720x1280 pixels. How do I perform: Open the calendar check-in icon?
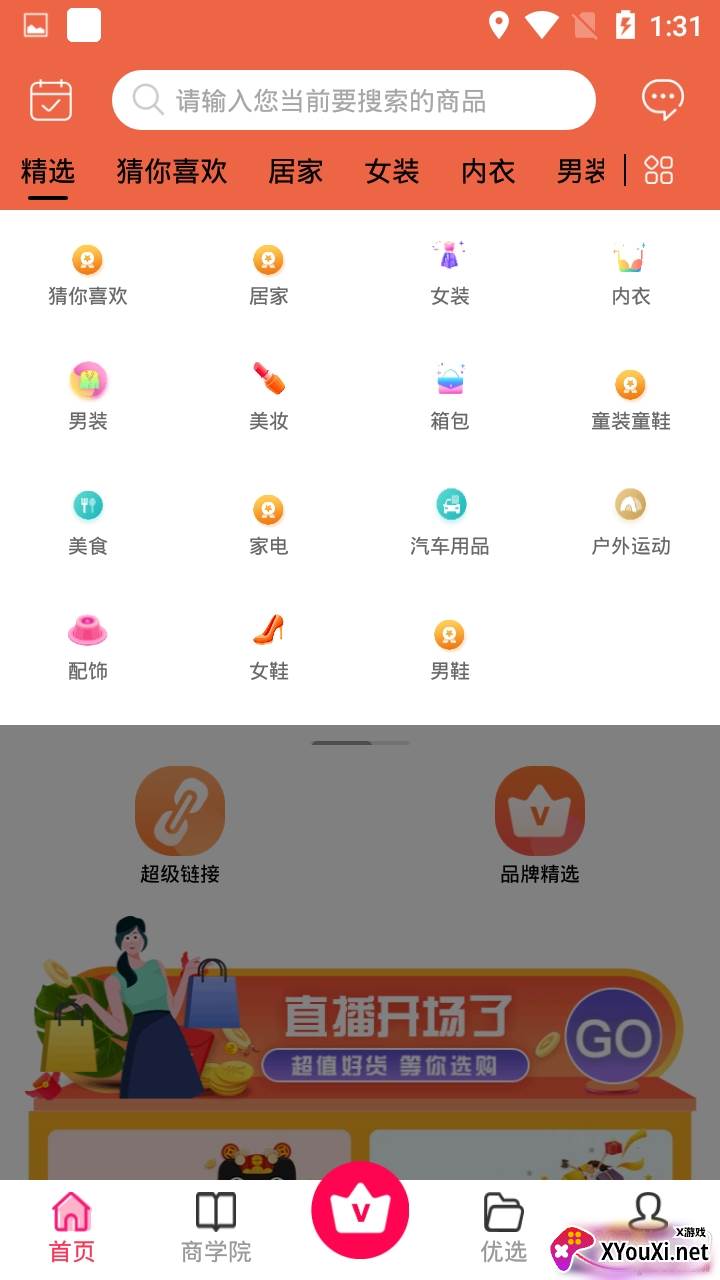pyautogui.click(x=51, y=100)
